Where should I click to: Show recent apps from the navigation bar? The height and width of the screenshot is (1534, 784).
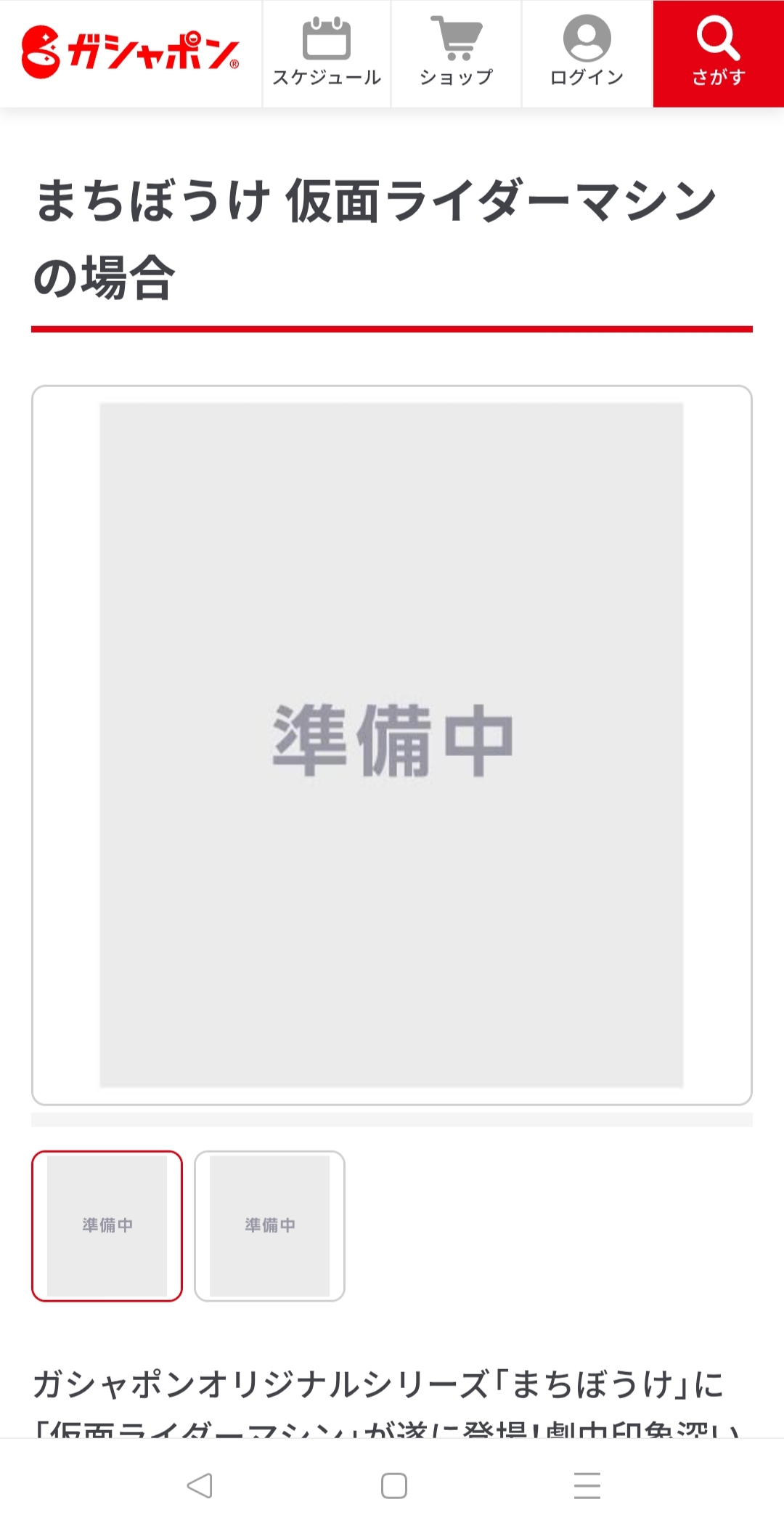point(587,1485)
